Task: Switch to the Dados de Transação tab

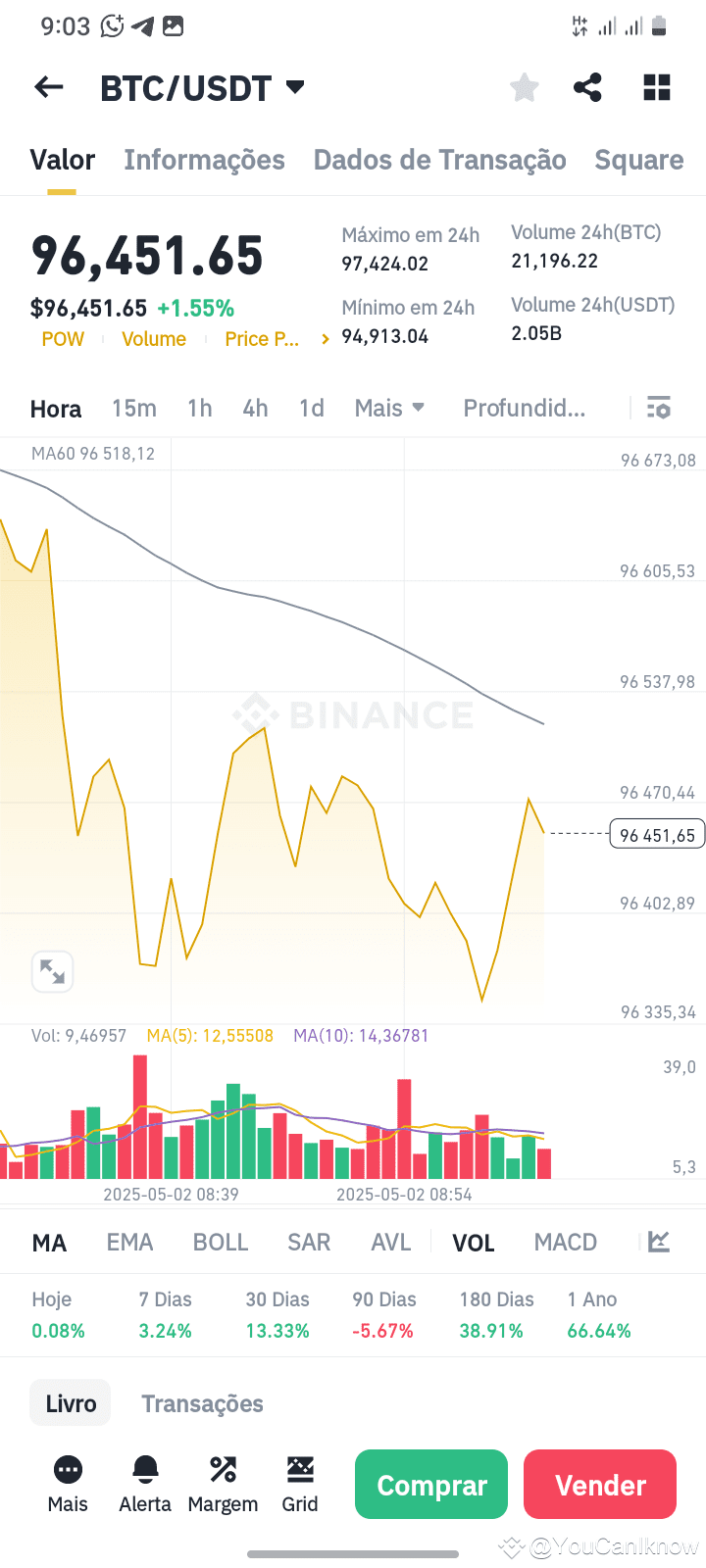Action: 439,160
